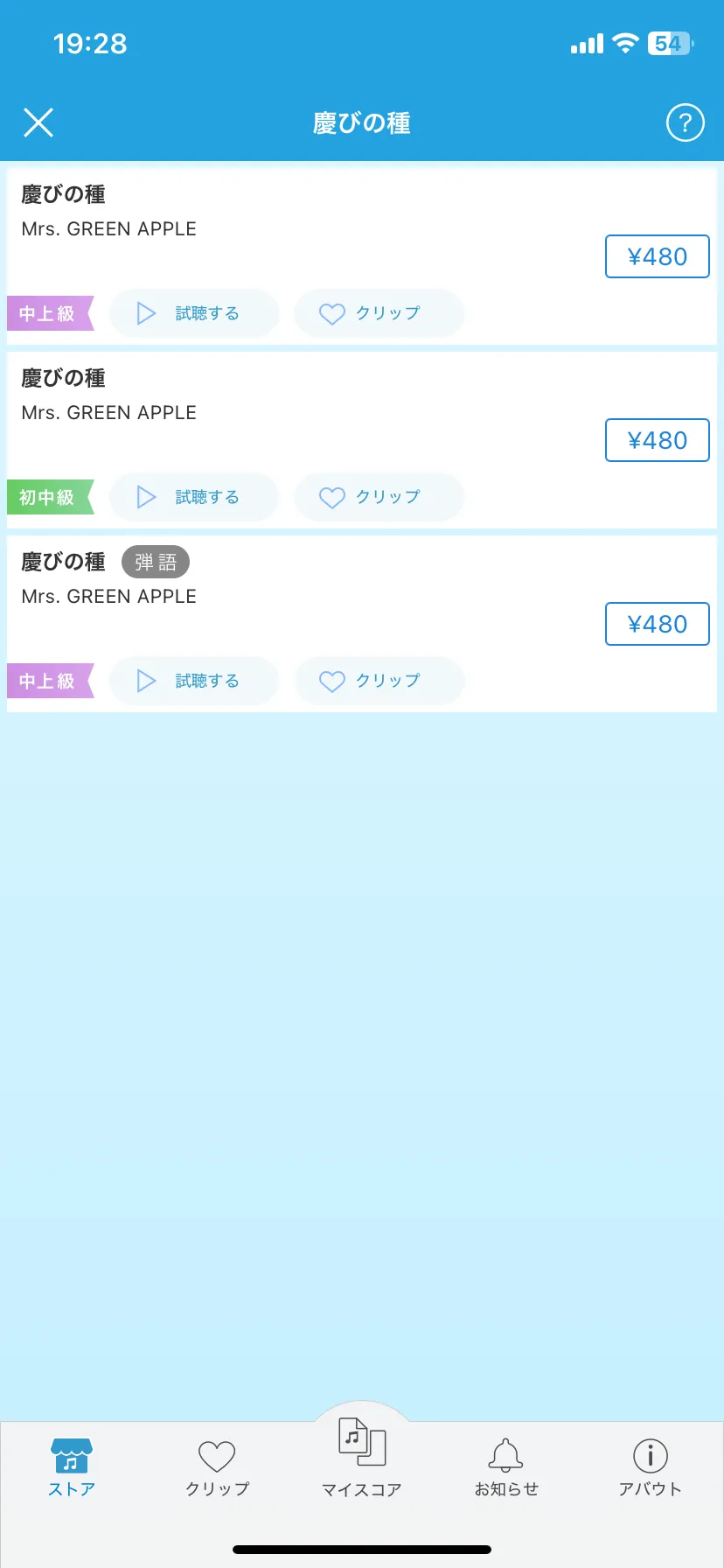Tap ¥480 on the 初中級 score
This screenshot has height=1568, width=724.
(657, 440)
